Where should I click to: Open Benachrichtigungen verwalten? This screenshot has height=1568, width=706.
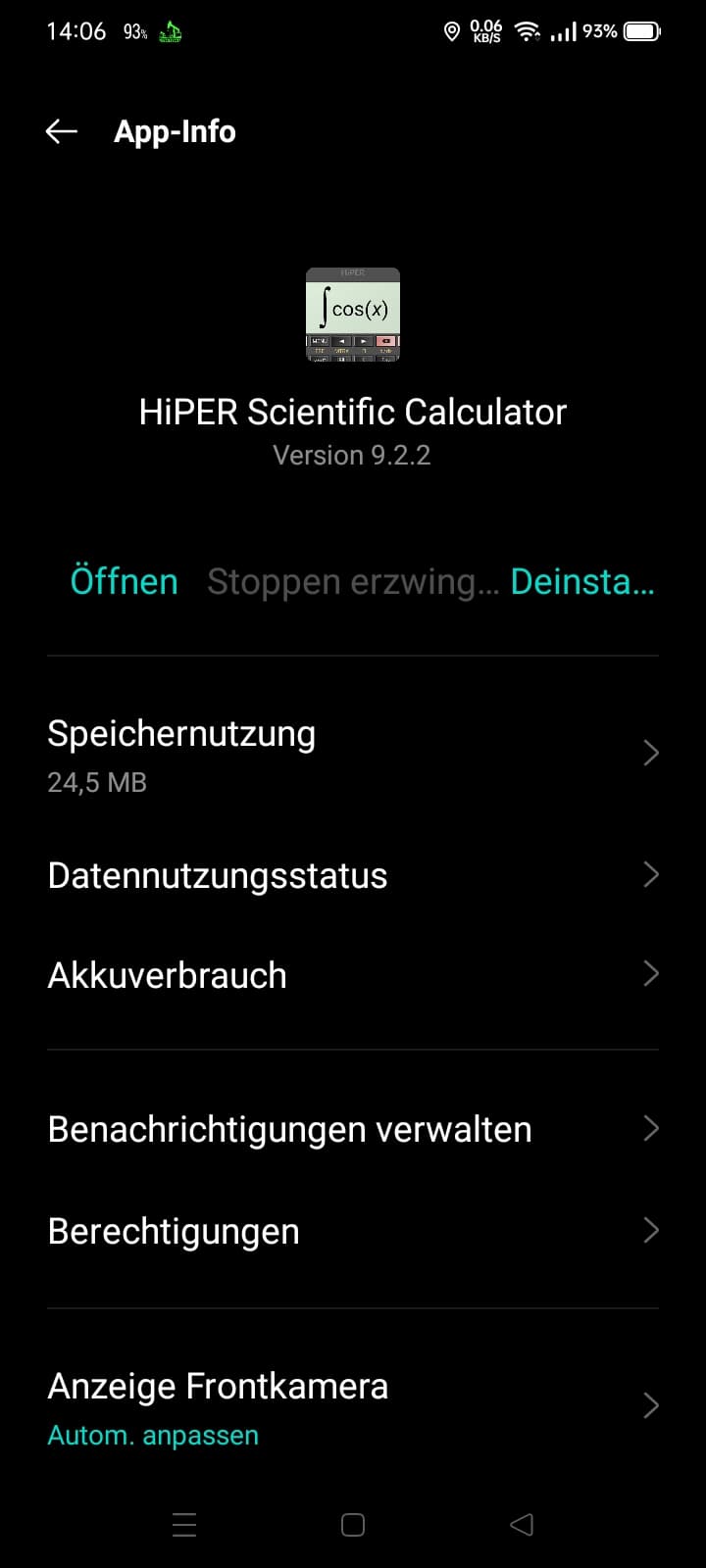pyautogui.click(x=353, y=1129)
